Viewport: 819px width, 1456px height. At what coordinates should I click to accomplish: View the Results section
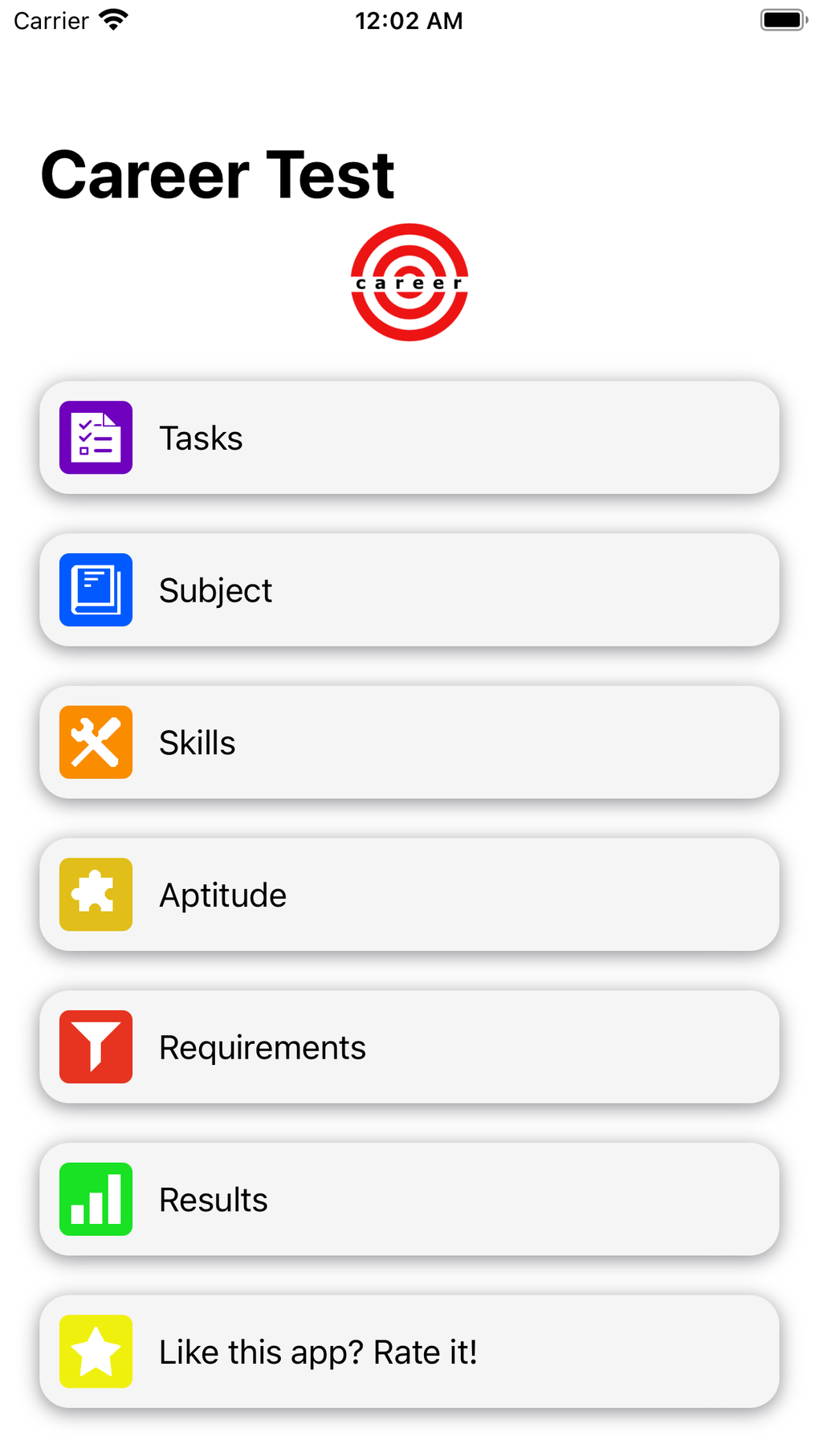click(x=409, y=1199)
